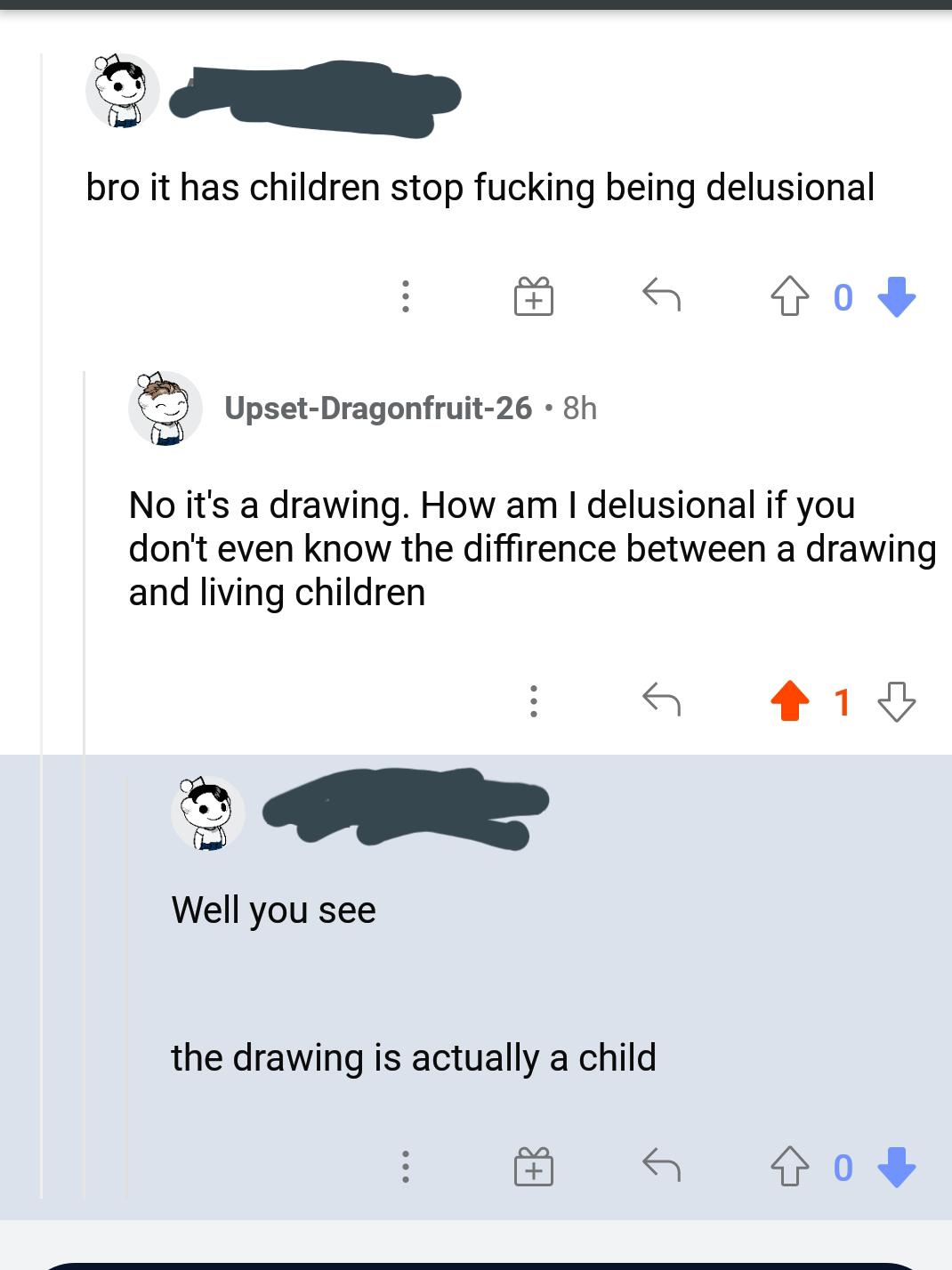Reply to Upset-Dragonfruit-26's comment
The width and height of the screenshot is (952, 1270).
click(x=661, y=701)
